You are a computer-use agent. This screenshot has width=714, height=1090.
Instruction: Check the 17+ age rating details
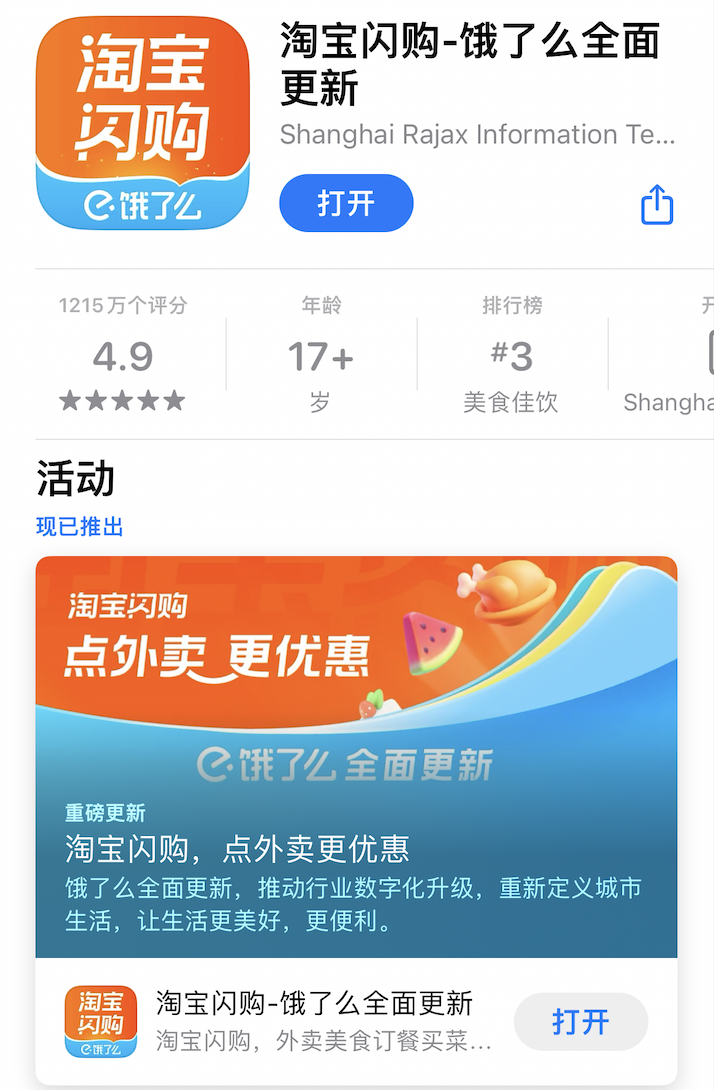[x=321, y=355]
